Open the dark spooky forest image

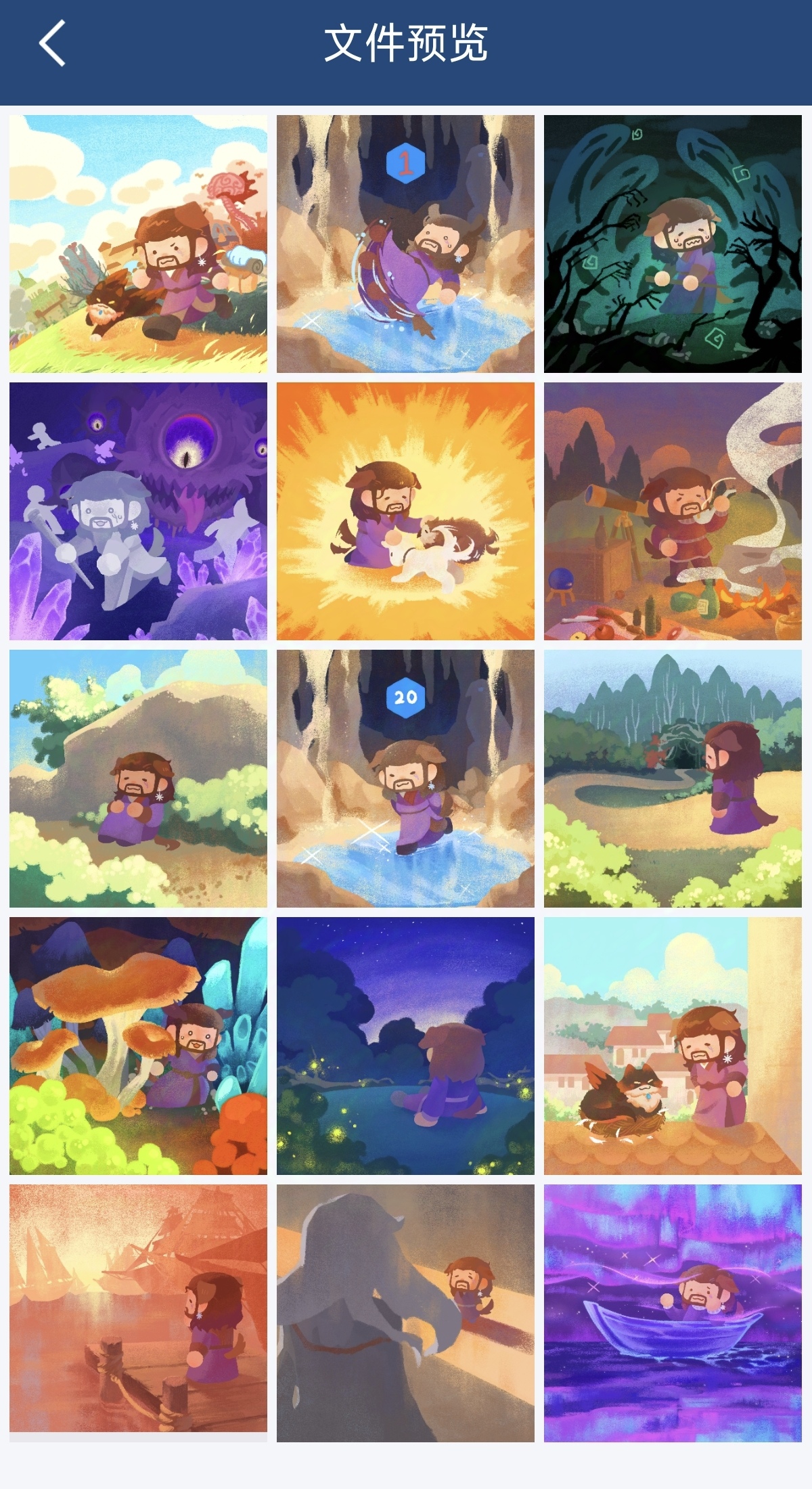(x=673, y=244)
